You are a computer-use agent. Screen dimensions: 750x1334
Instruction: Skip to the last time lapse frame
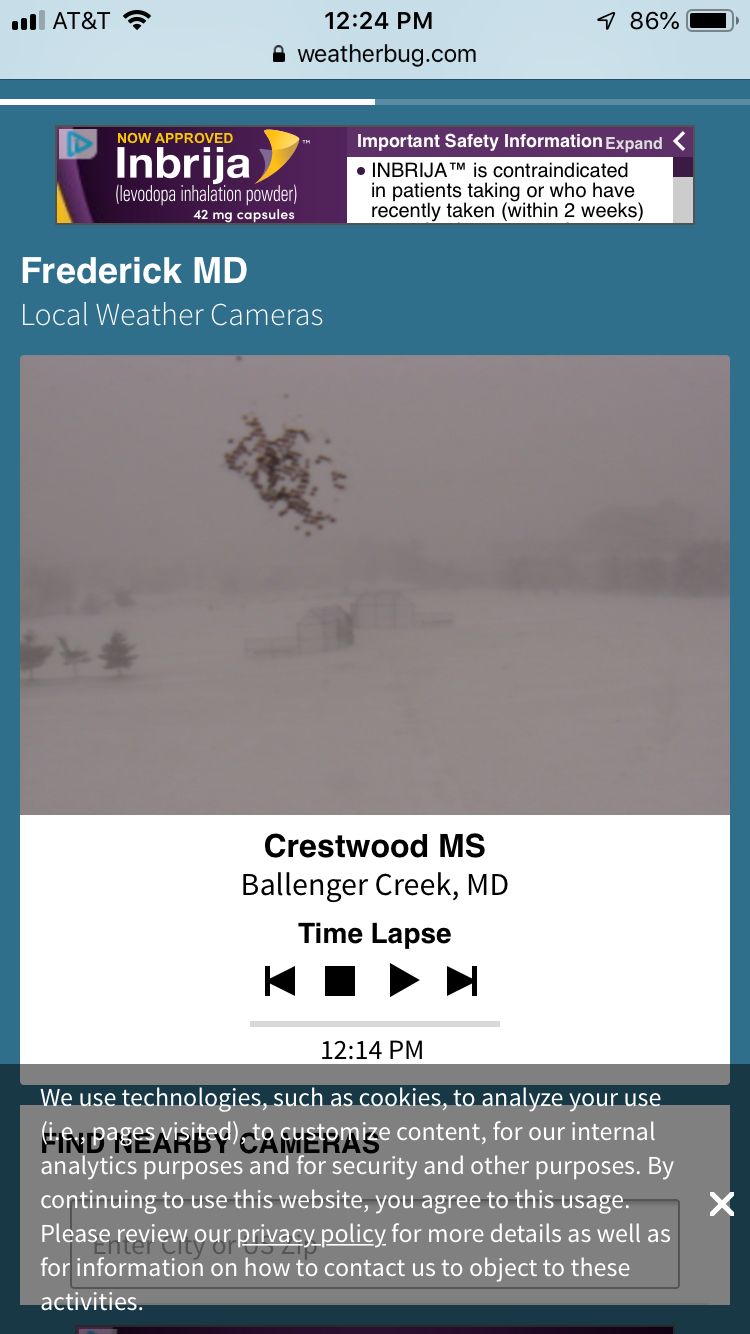click(x=462, y=981)
